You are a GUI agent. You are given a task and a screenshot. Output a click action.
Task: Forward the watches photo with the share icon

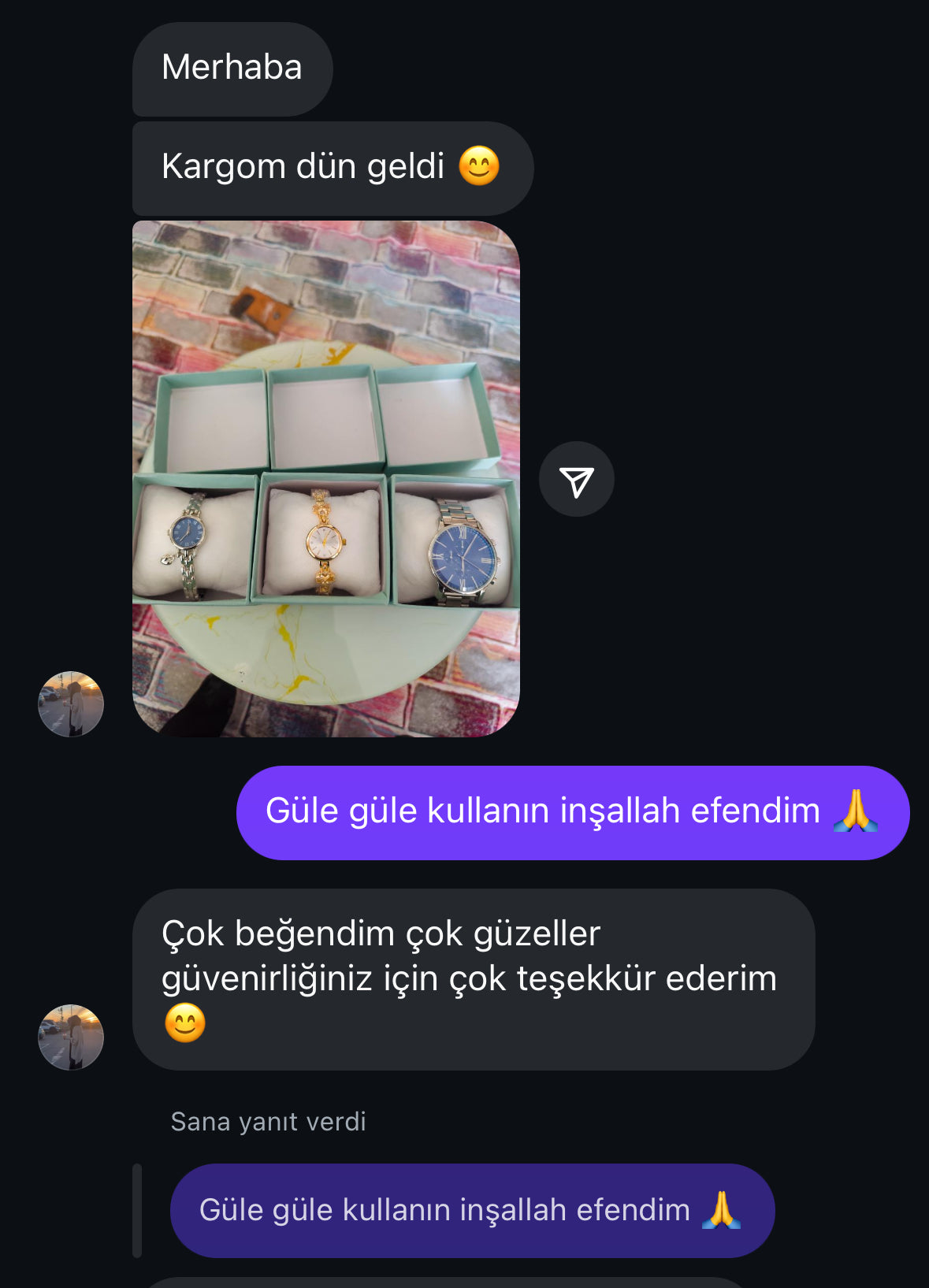pos(576,480)
